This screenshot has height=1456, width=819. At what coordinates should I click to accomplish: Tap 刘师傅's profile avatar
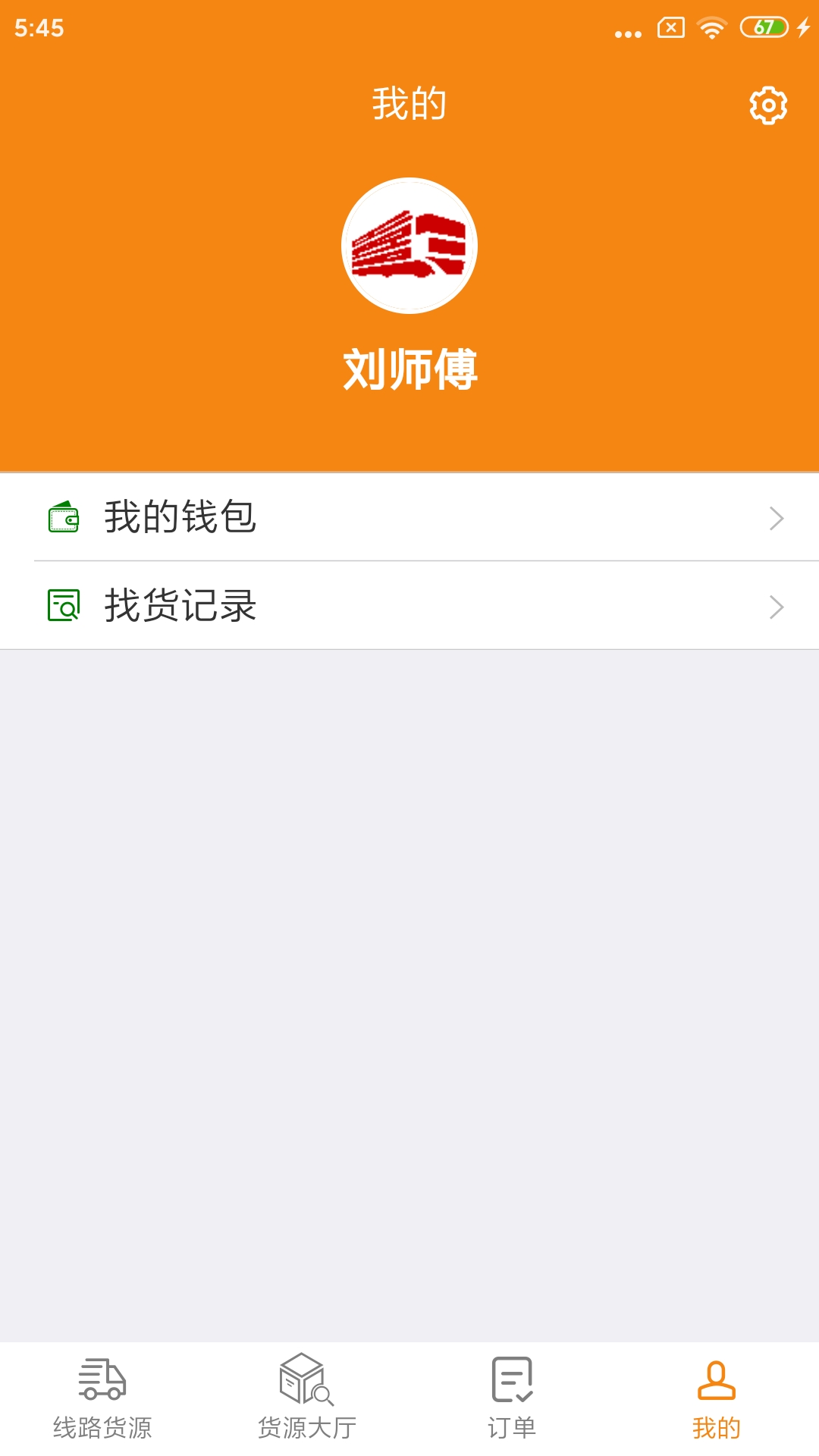[x=409, y=244]
